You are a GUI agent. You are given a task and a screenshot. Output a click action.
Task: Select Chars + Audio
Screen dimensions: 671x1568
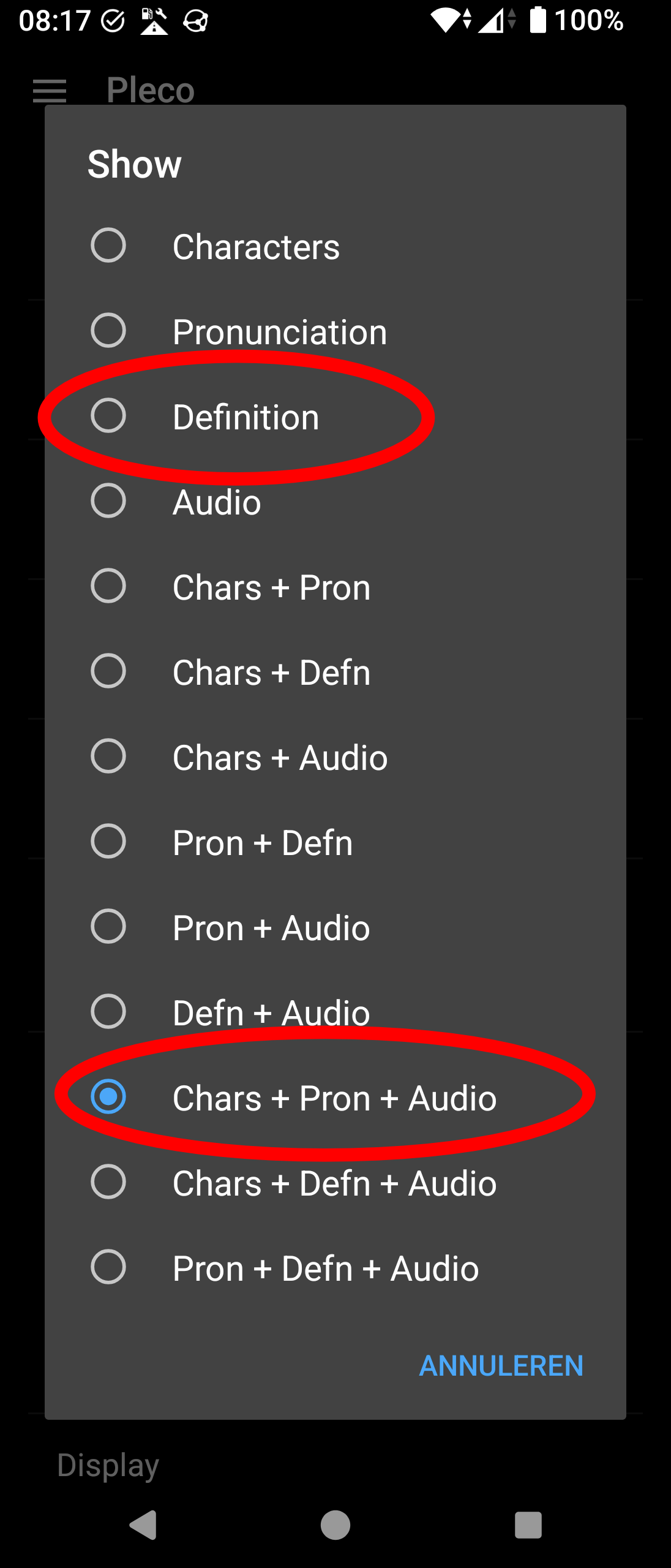pos(280,757)
